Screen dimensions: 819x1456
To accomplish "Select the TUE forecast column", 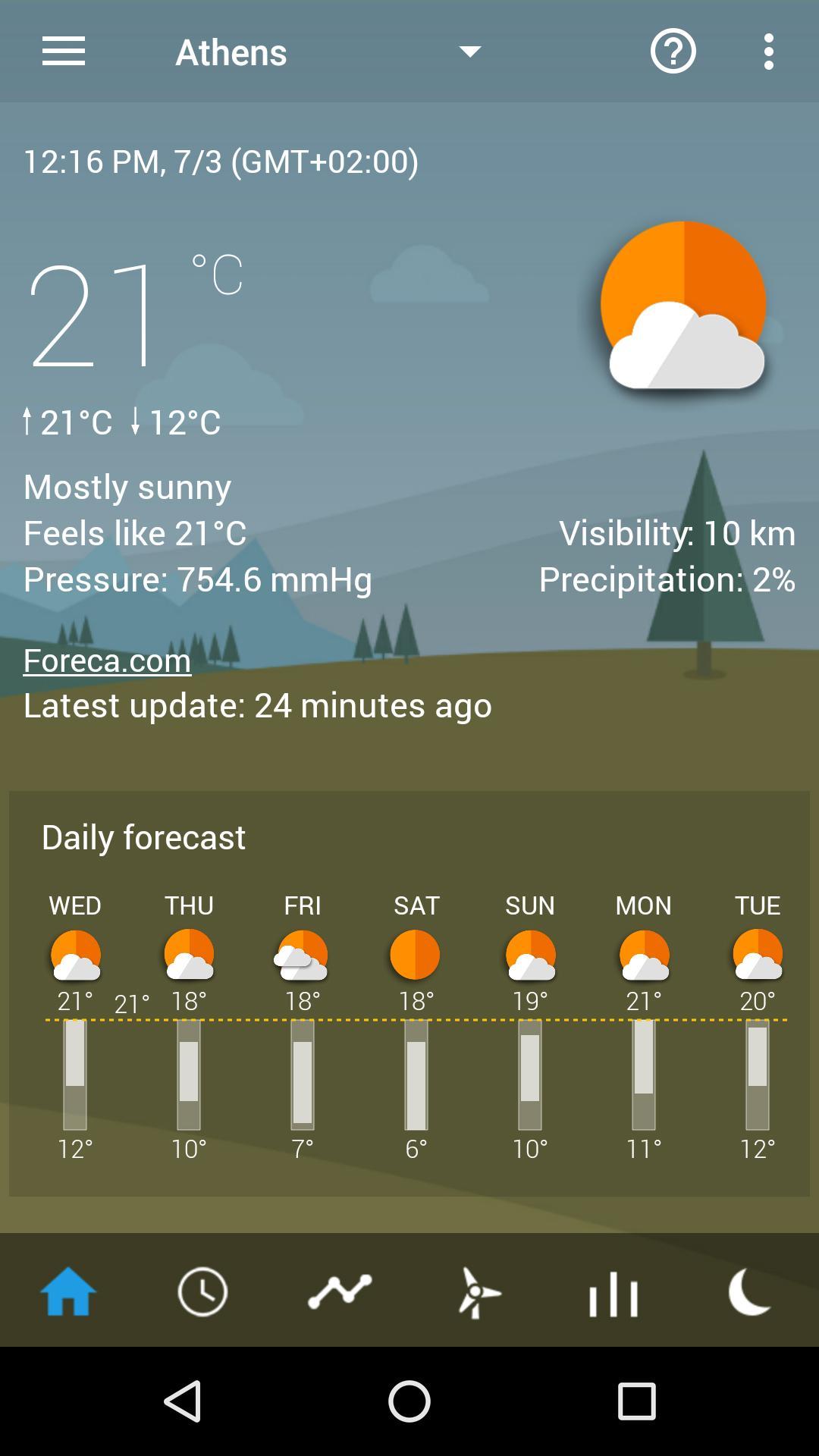I will click(756, 1024).
